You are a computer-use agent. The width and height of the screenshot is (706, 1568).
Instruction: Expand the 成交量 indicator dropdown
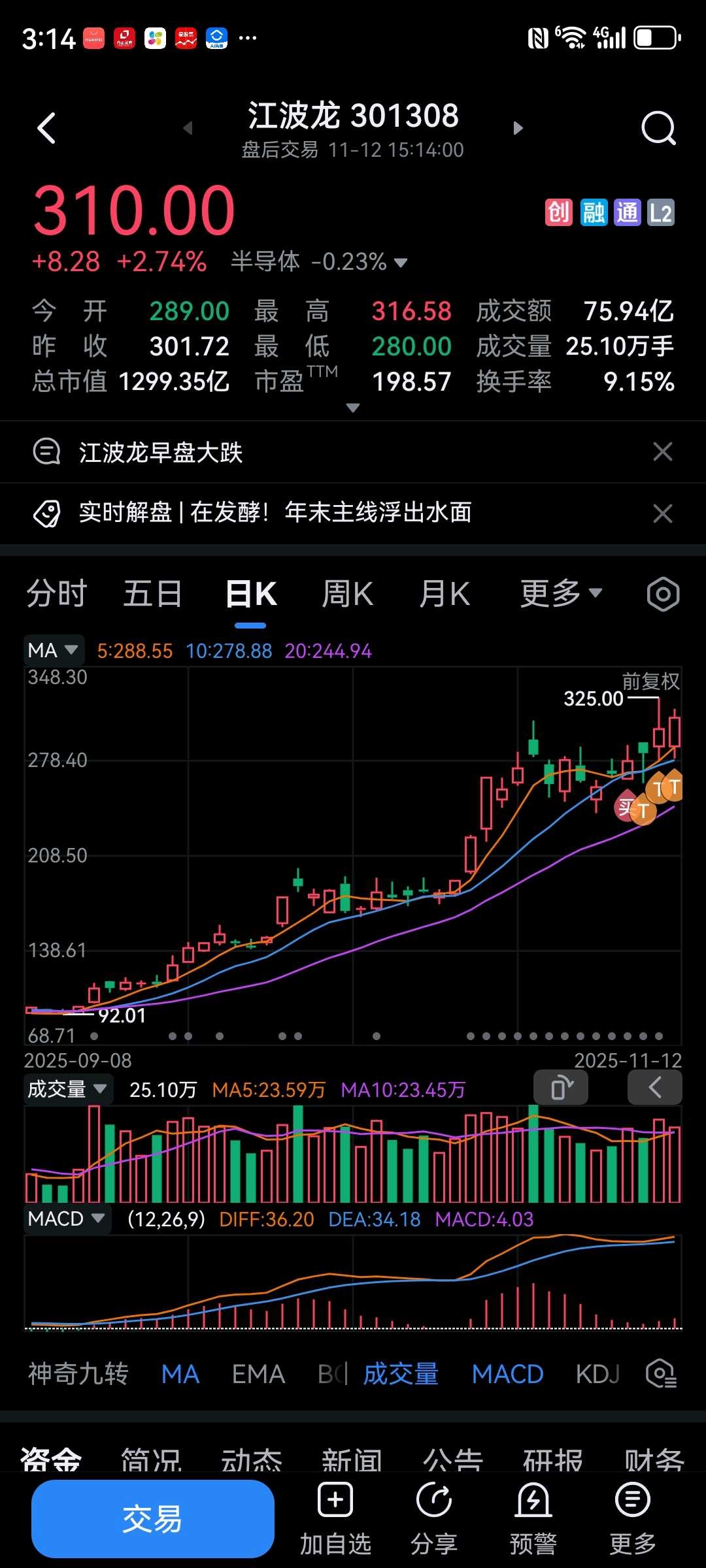[x=67, y=1088]
